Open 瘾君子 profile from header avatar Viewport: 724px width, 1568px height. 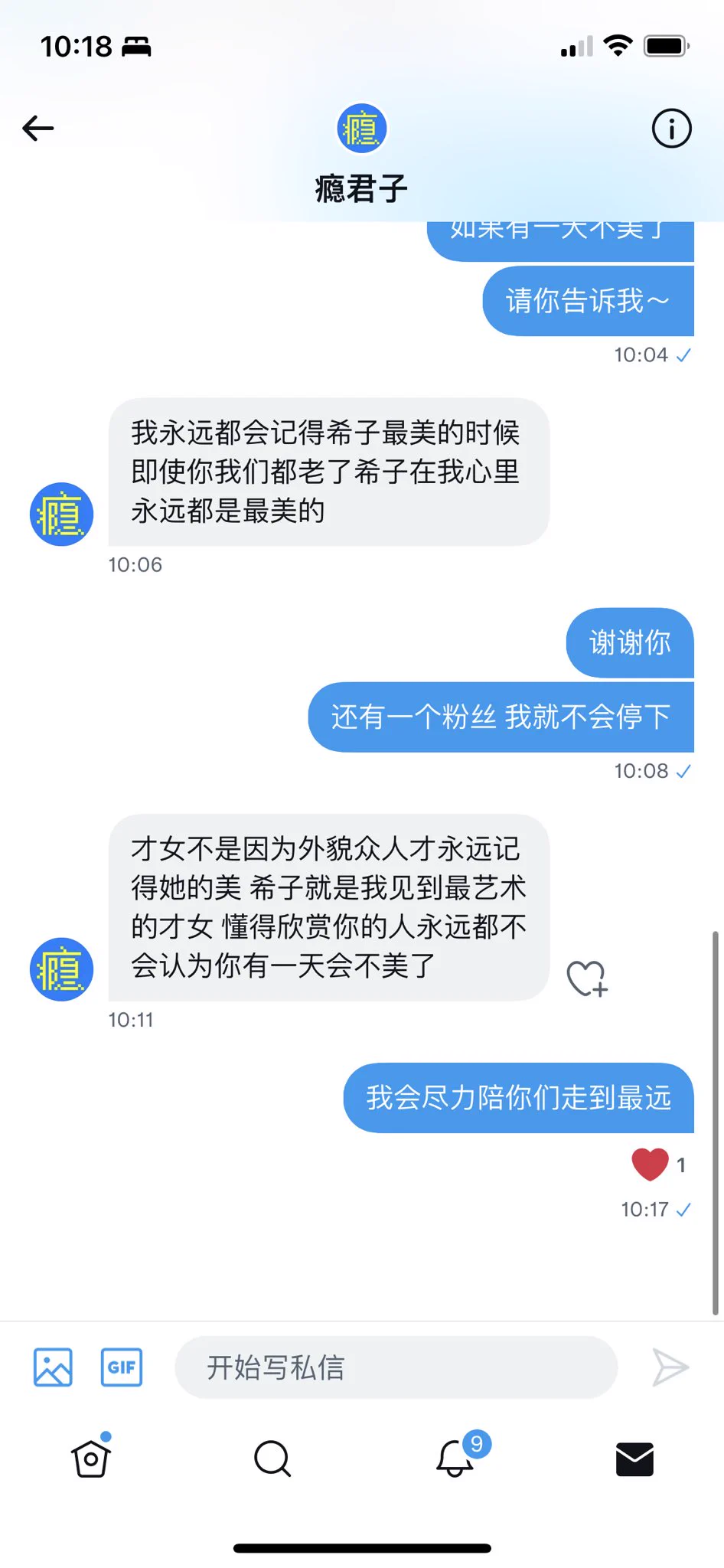[x=361, y=128]
